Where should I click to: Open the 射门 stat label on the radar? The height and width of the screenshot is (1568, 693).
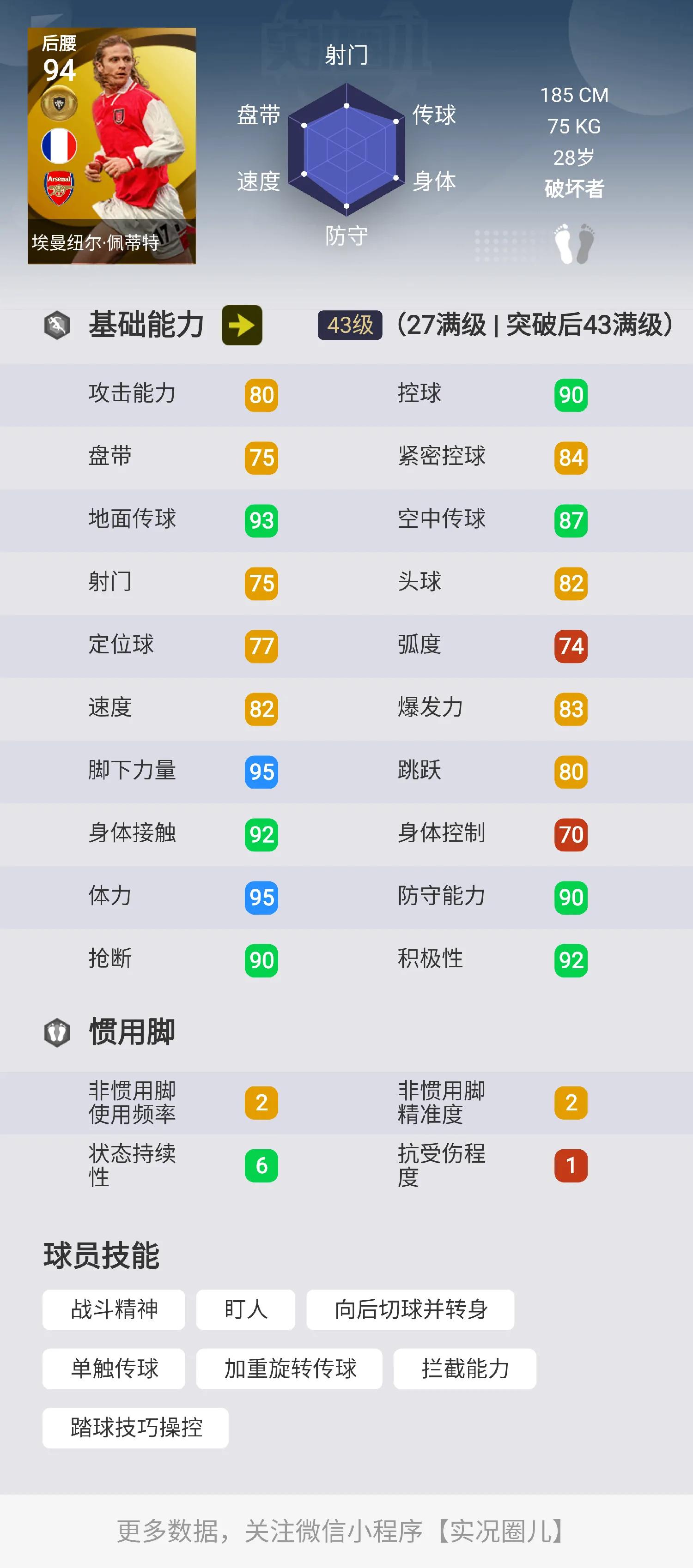pos(347,55)
